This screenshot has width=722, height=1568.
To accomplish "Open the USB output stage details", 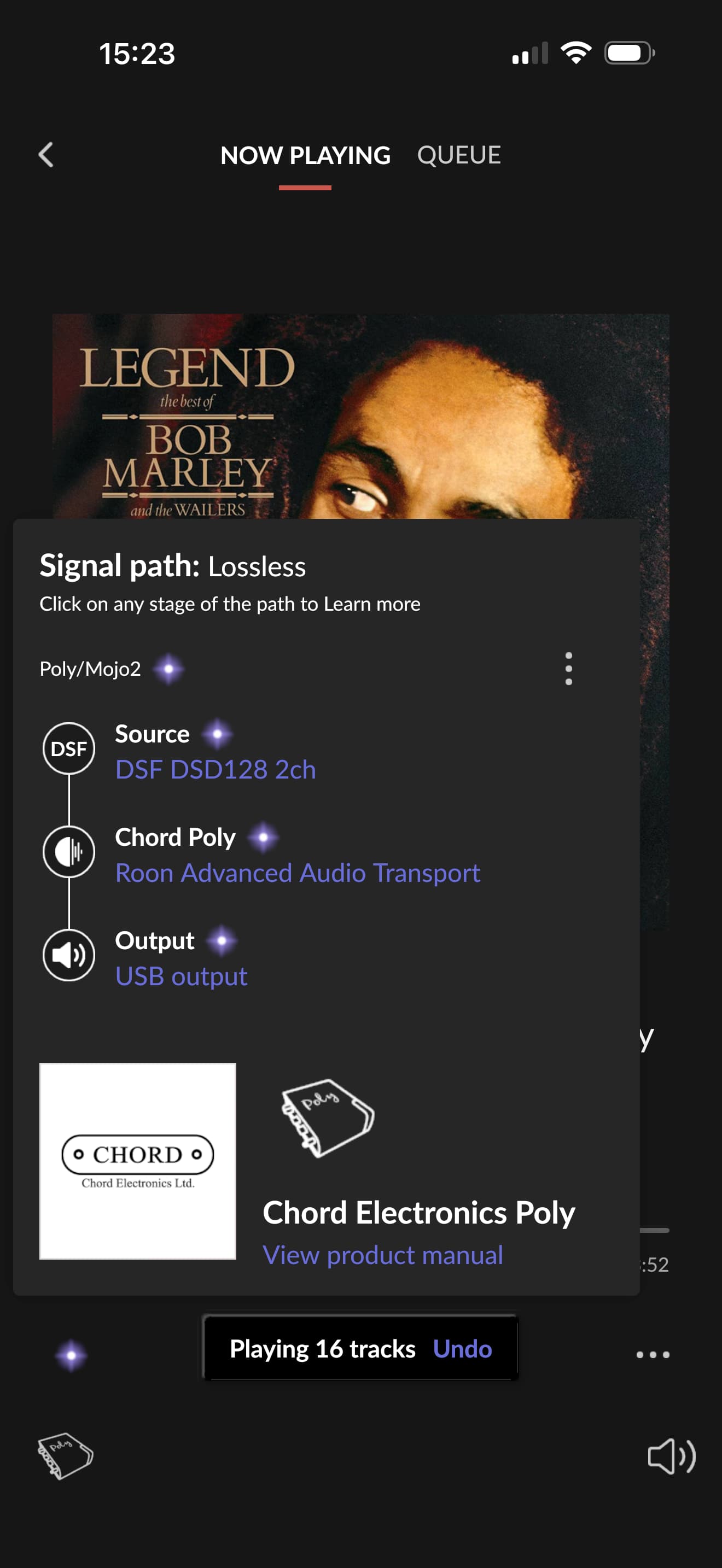I will (181, 976).
